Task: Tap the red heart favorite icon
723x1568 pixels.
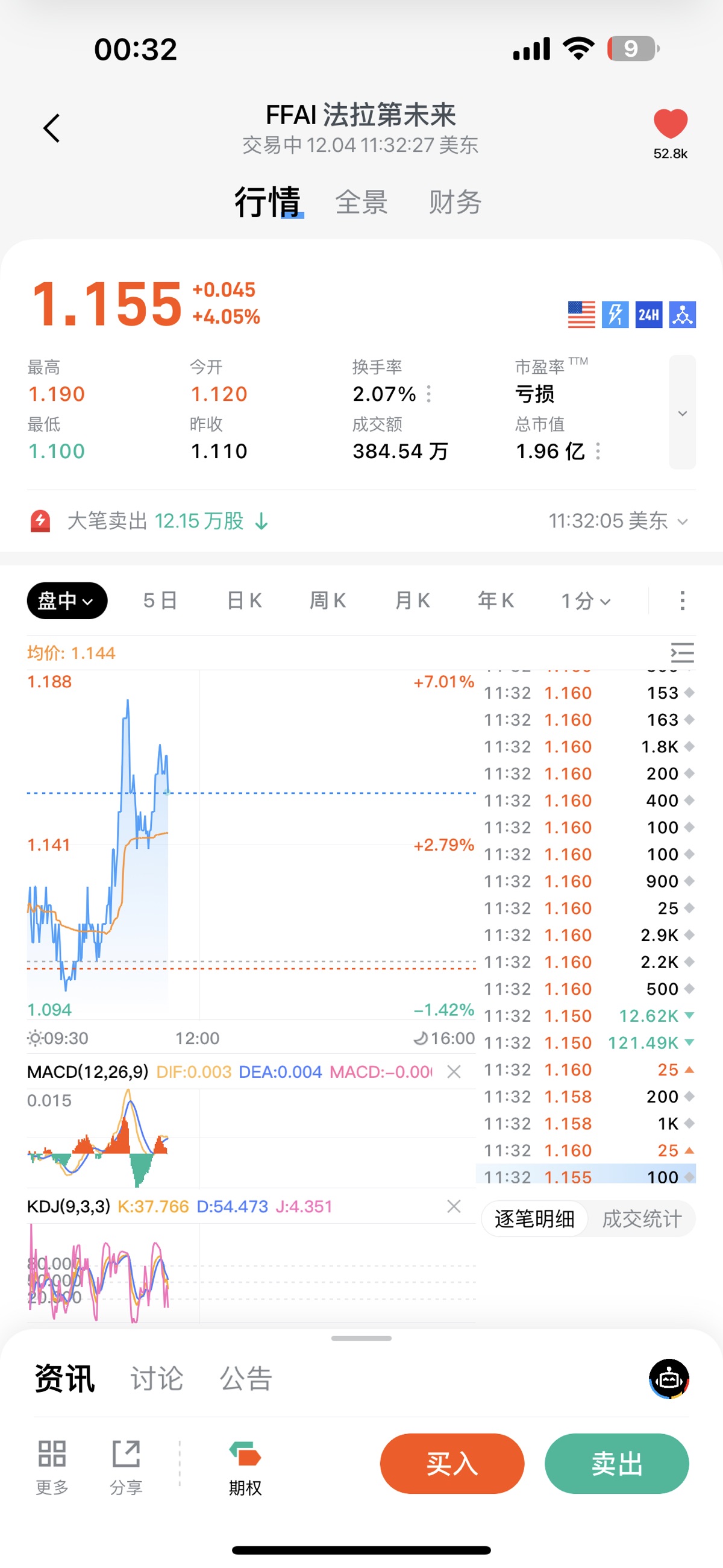Action: coord(670,124)
